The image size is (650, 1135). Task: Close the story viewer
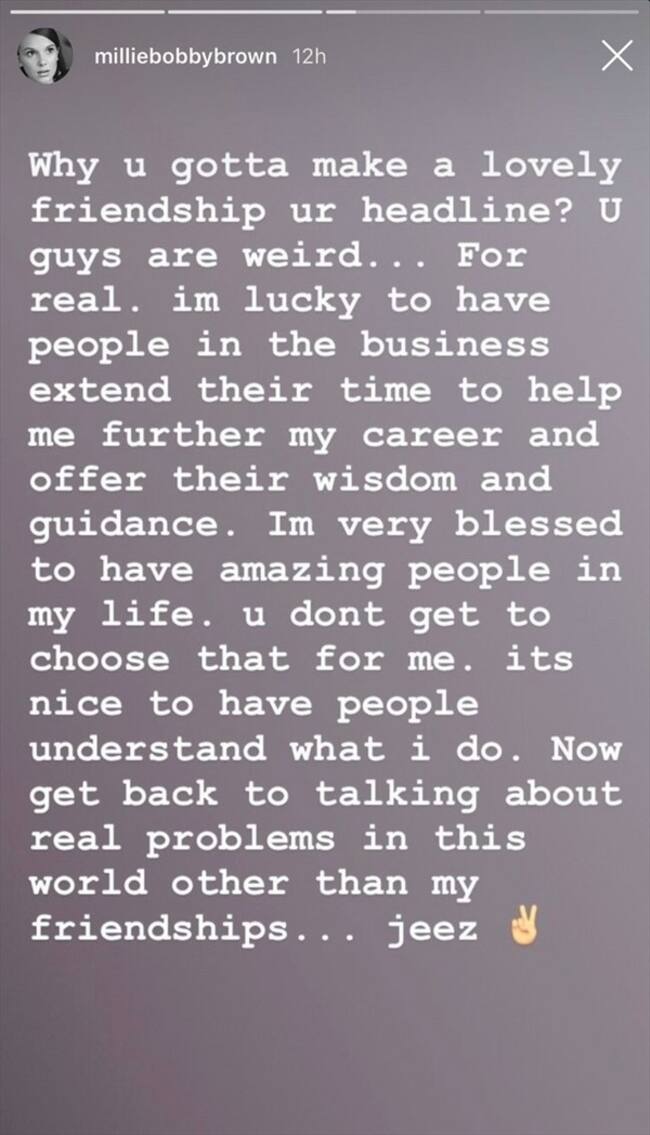pyautogui.click(x=616, y=56)
